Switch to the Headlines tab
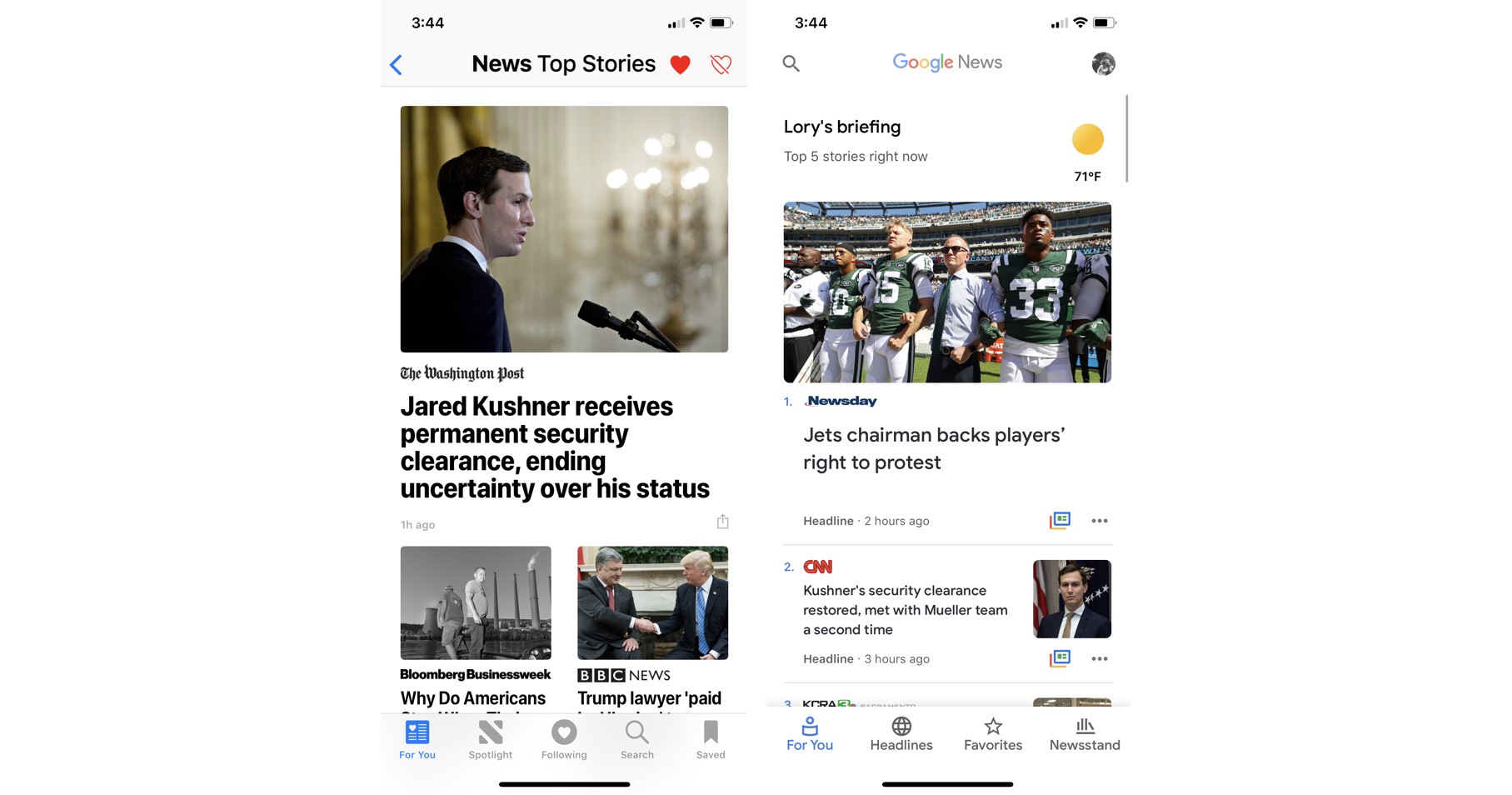The height and width of the screenshot is (795, 1512). pos(901,734)
